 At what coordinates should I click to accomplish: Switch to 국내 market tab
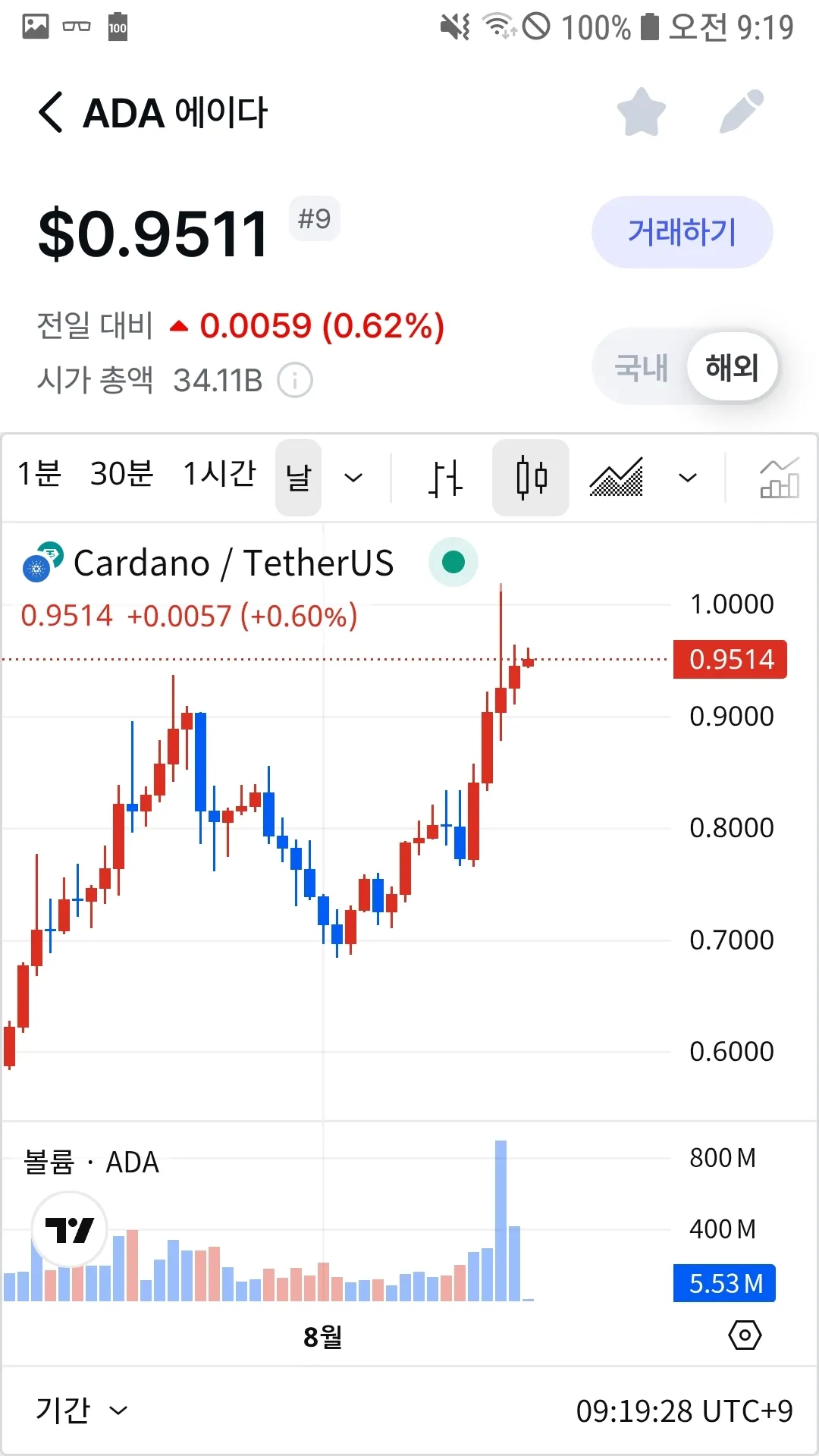[x=641, y=368]
